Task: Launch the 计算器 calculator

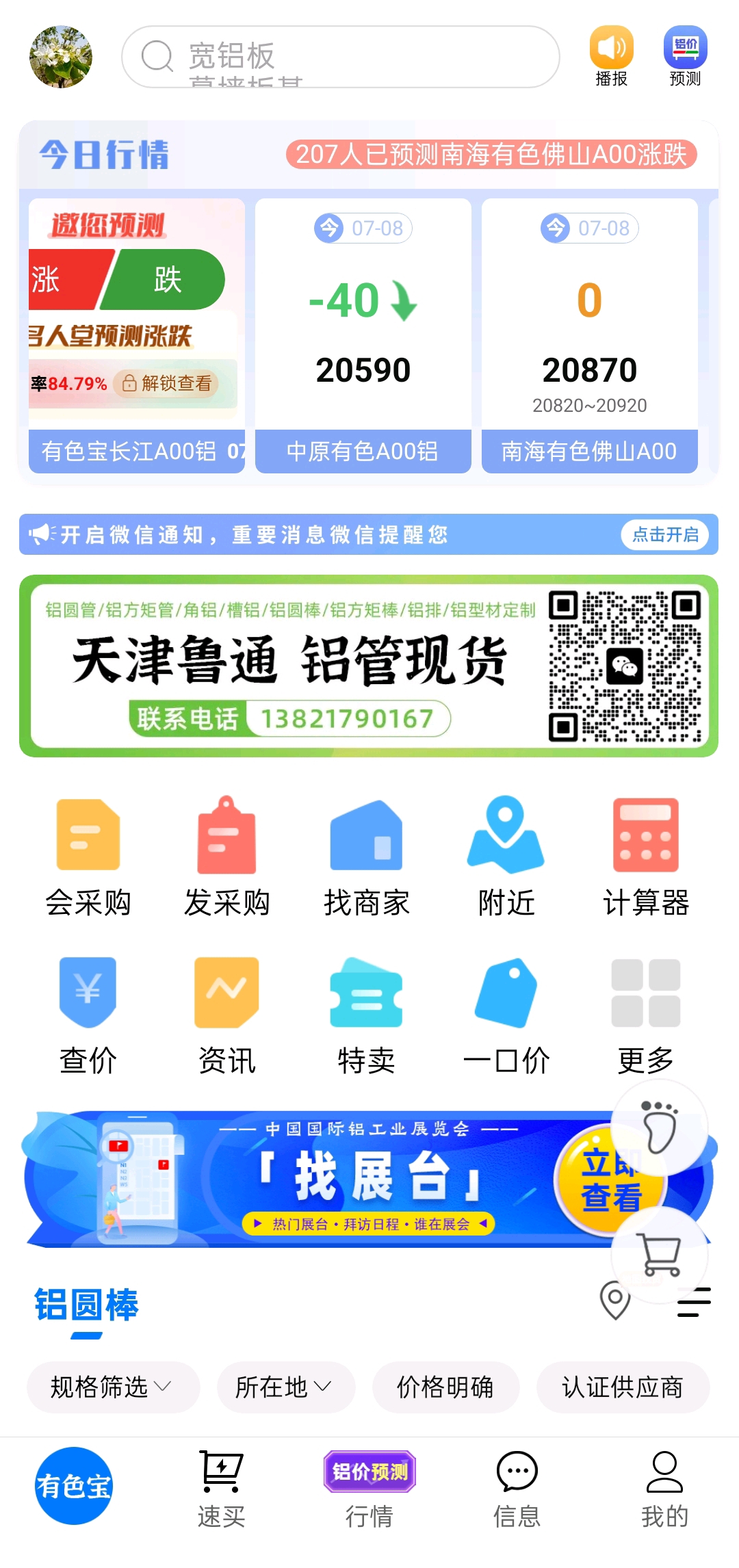Action: click(645, 858)
